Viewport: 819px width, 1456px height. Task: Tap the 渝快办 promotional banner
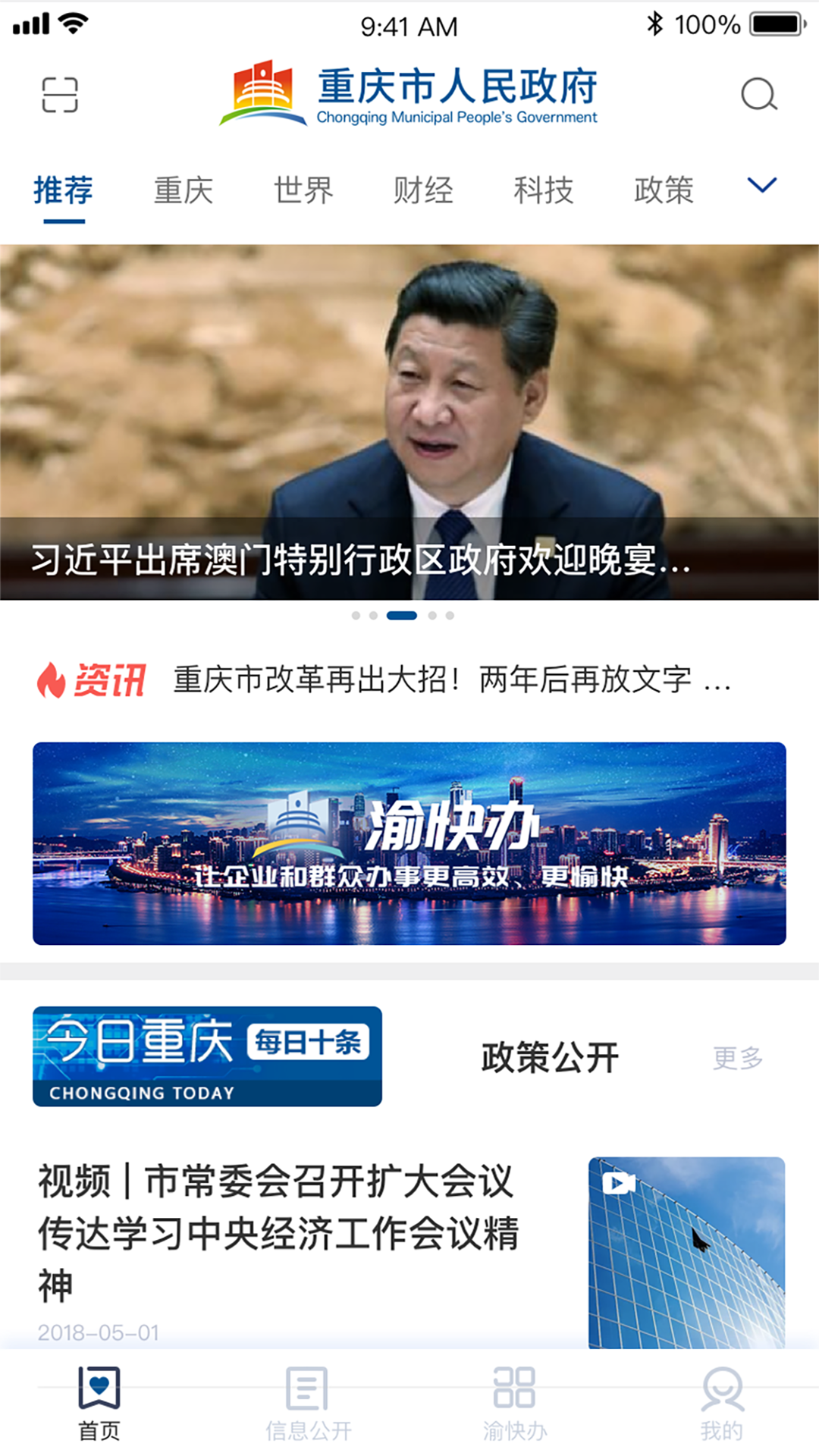(409, 843)
